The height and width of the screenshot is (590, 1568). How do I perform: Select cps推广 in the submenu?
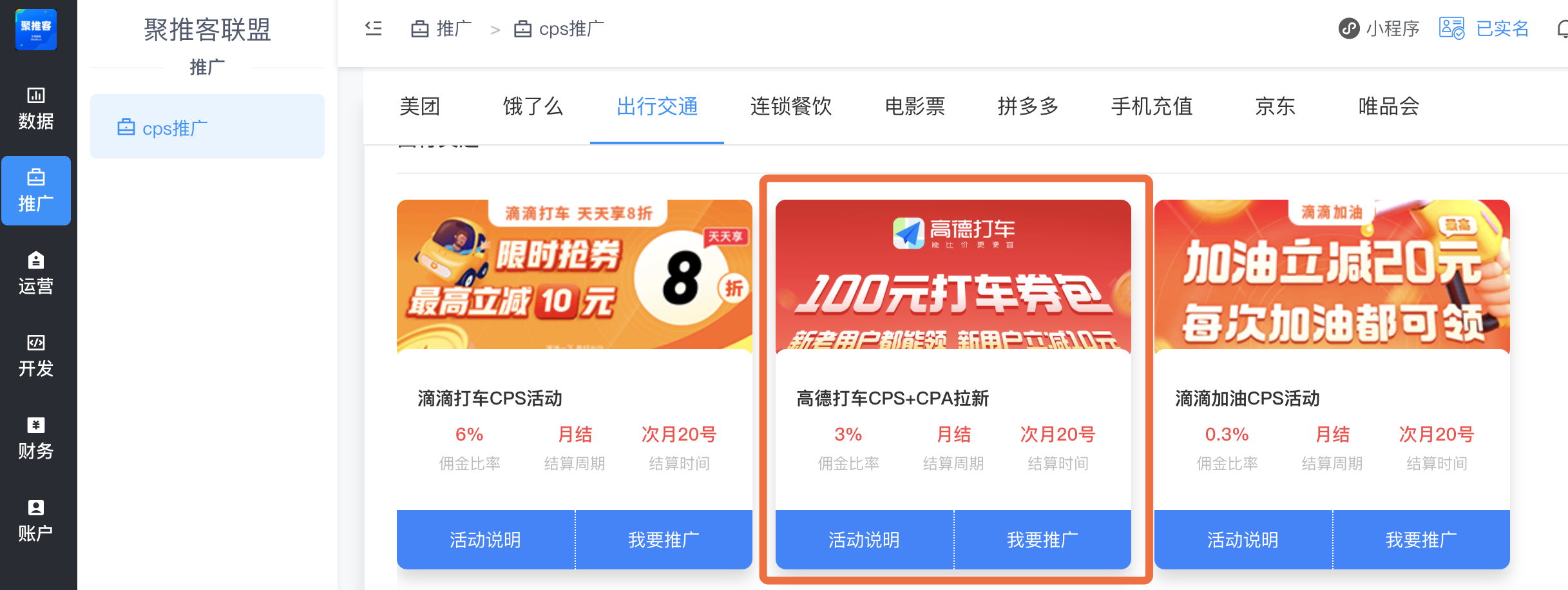(x=207, y=127)
